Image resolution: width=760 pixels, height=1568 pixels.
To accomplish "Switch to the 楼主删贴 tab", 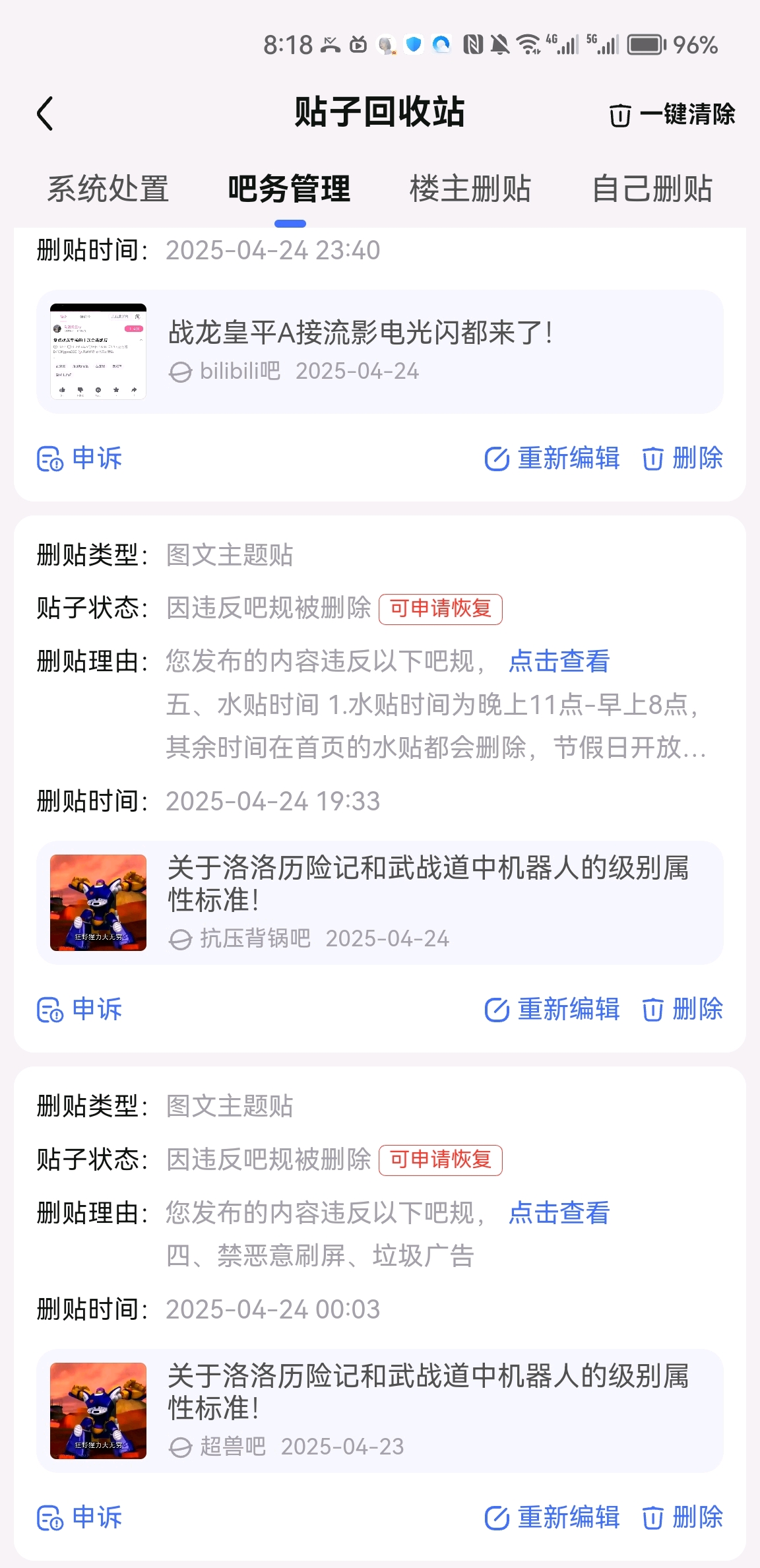I will (470, 189).
